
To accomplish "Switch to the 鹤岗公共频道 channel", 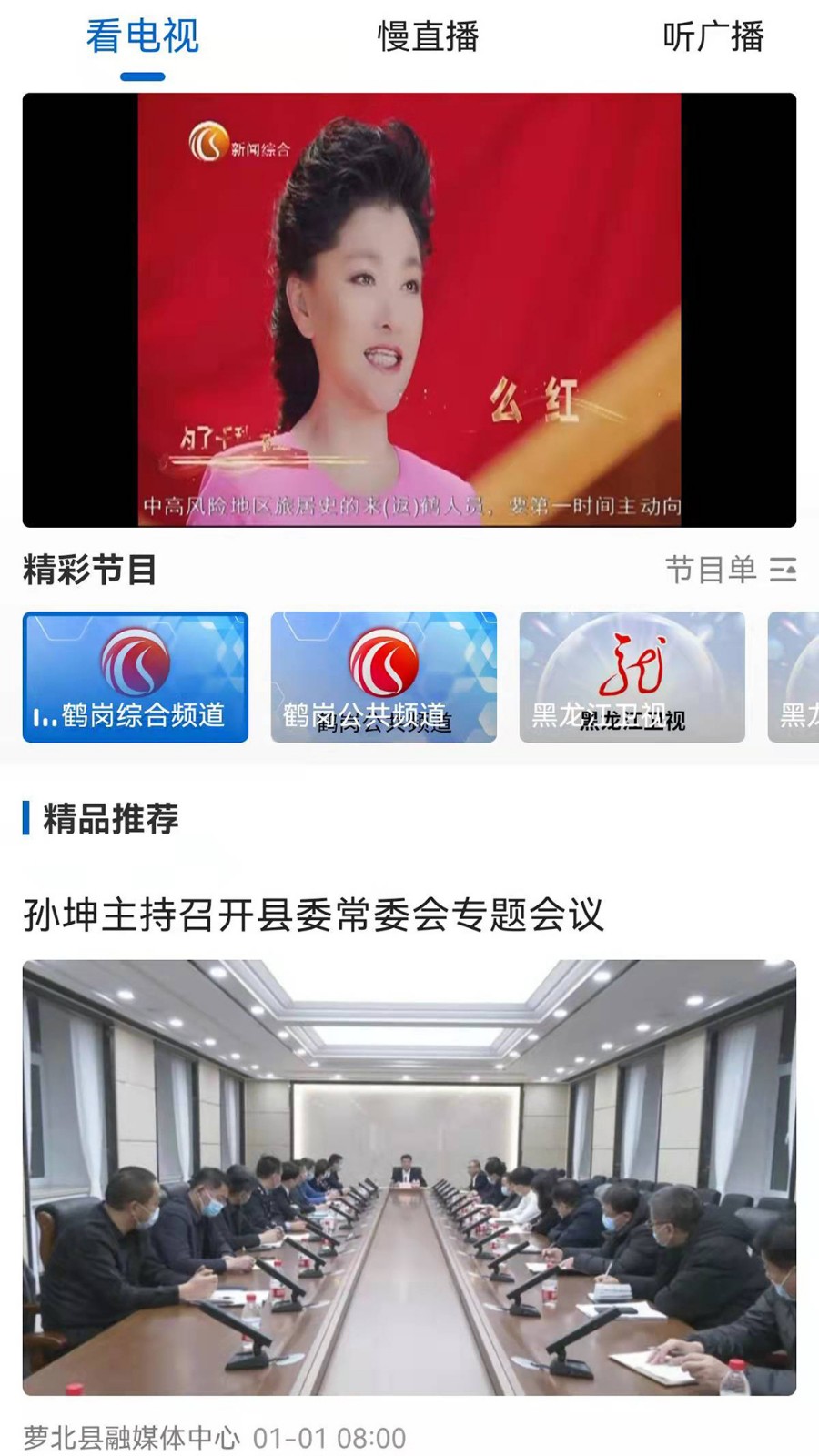I will click(x=383, y=676).
